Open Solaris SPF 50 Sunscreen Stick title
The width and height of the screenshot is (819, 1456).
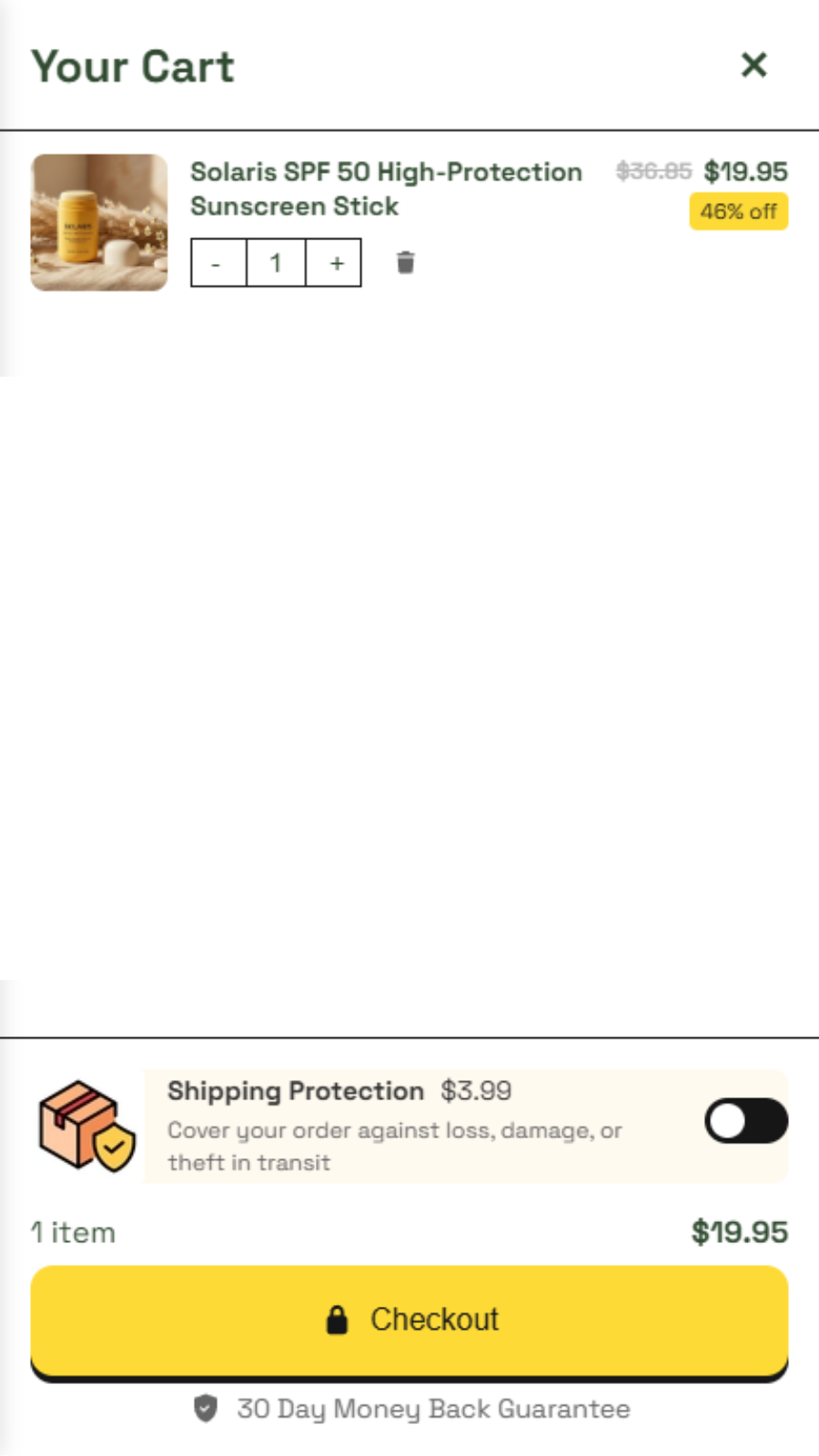(385, 189)
